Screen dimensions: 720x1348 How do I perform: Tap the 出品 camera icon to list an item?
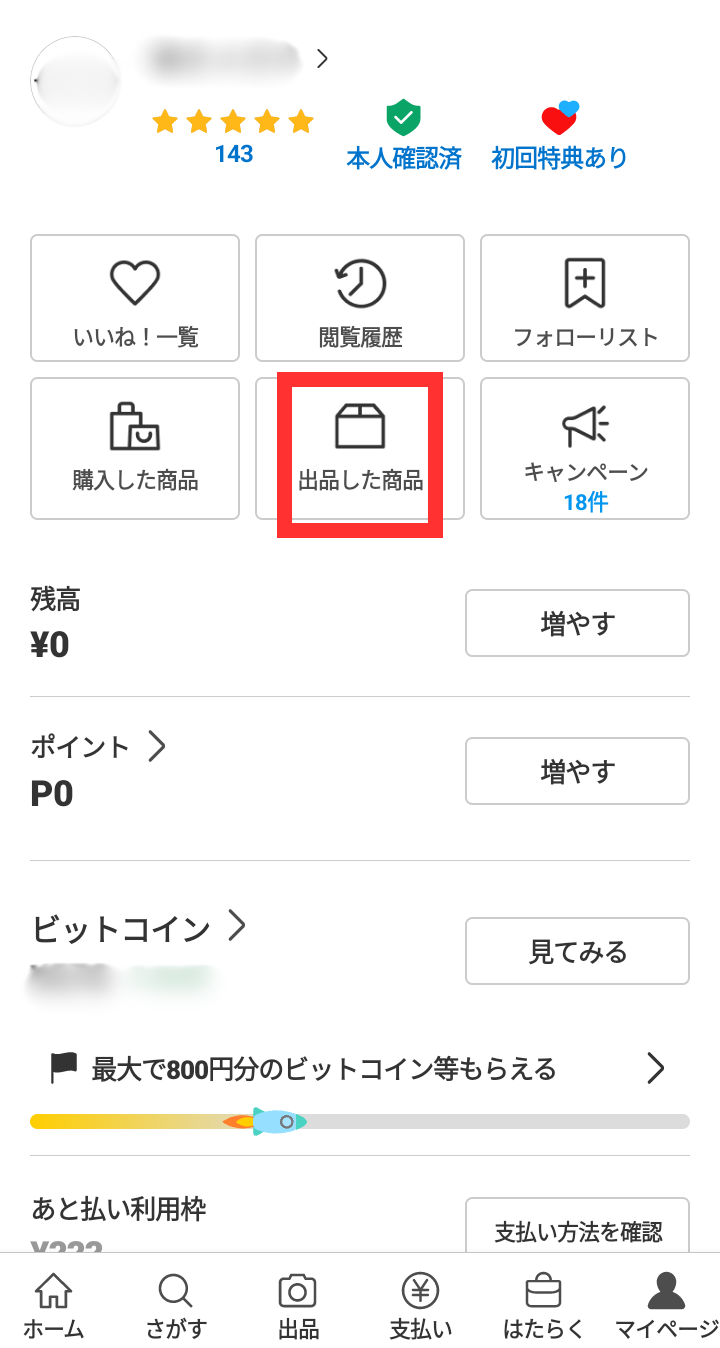pyautogui.click(x=299, y=1298)
